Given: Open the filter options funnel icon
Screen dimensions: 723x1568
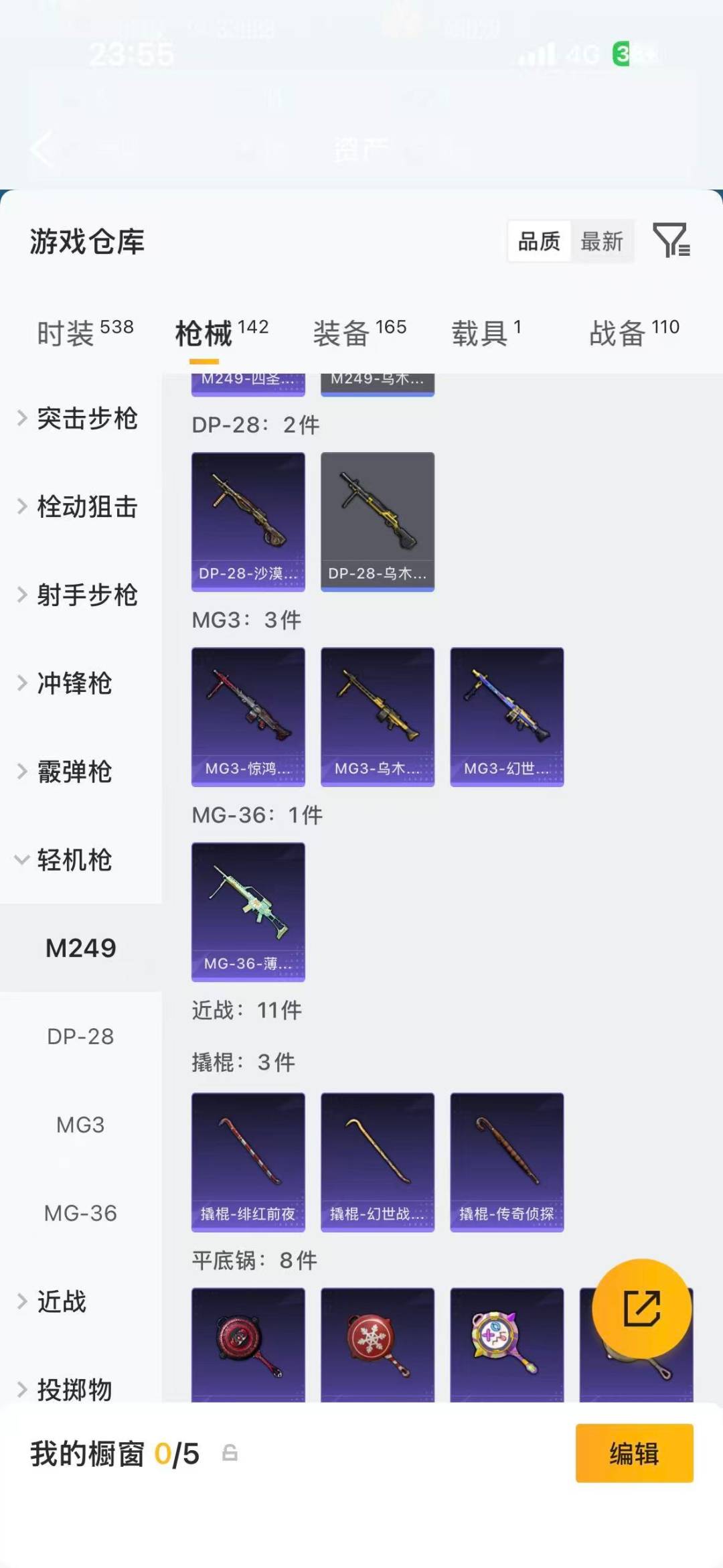Looking at the screenshot, I should pos(673,242).
